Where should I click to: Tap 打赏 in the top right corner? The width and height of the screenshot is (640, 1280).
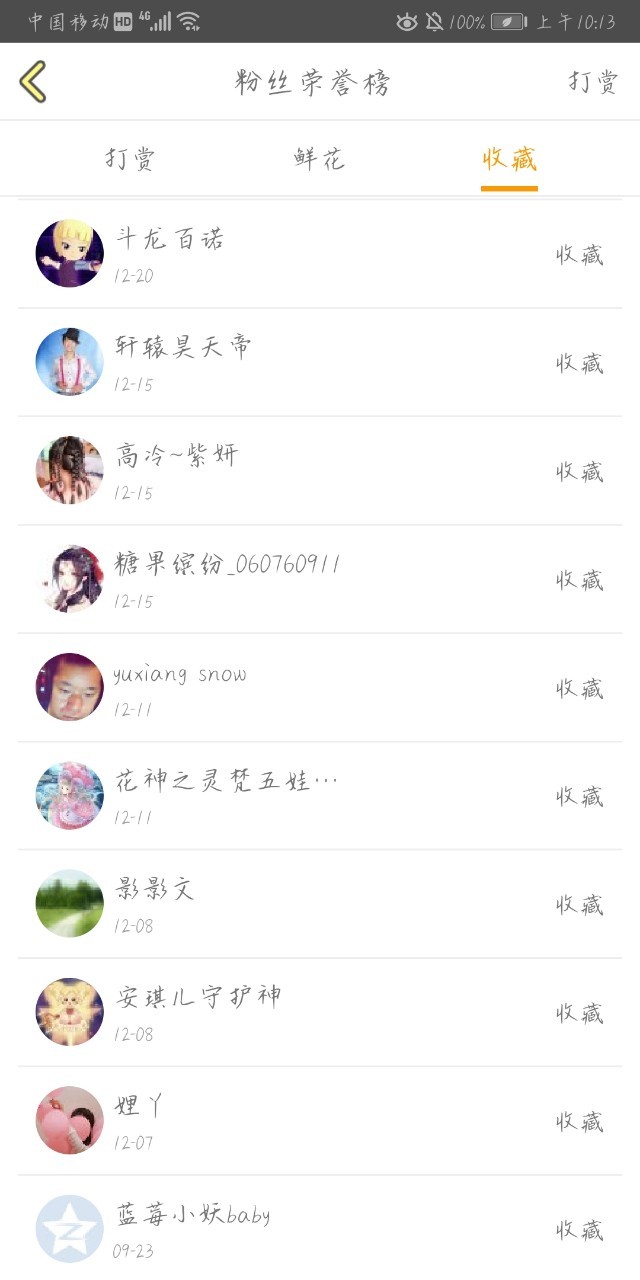593,82
